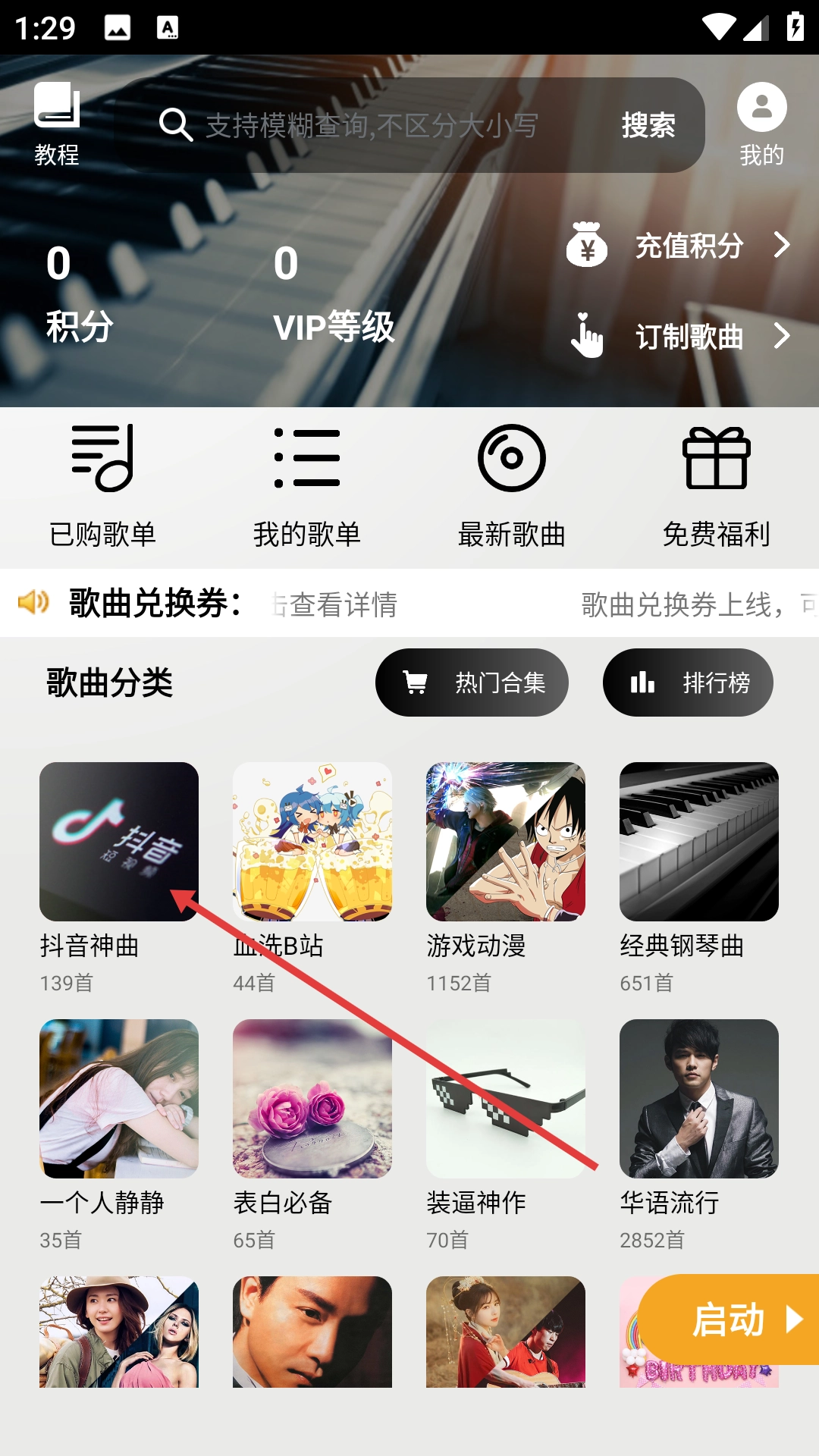Select the 一个人静静 category
Image resolution: width=819 pixels, height=1456 pixels.
tap(119, 1099)
